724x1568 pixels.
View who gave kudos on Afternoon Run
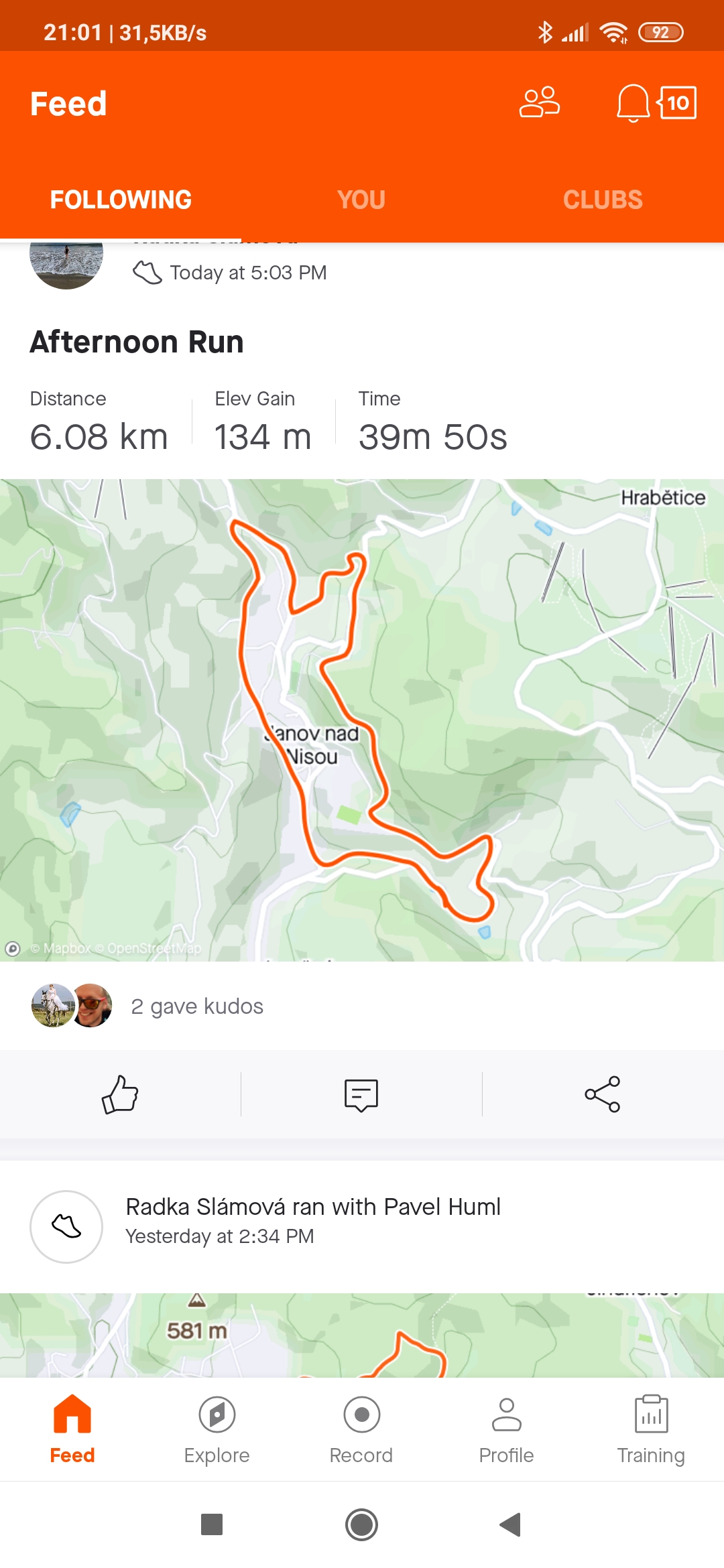click(x=197, y=1006)
